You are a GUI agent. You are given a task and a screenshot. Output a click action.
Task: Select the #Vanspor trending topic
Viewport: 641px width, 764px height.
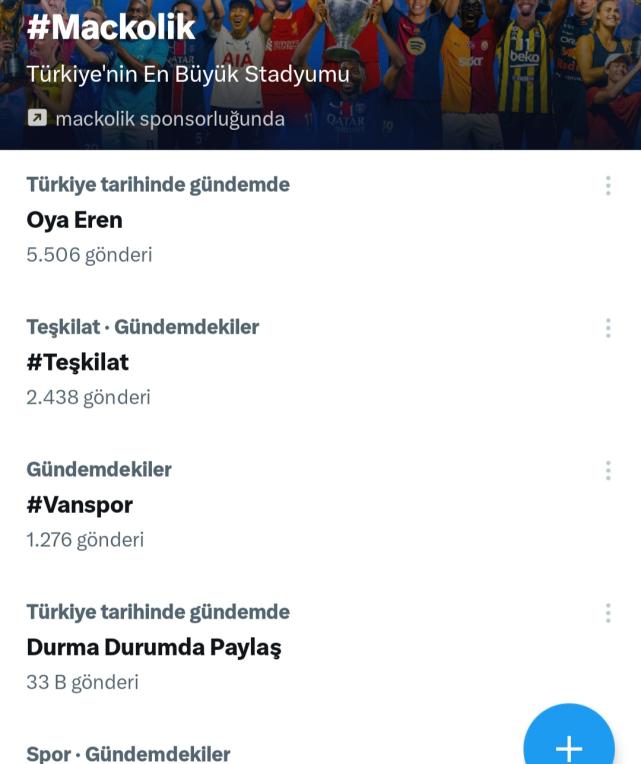click(80, 505)
